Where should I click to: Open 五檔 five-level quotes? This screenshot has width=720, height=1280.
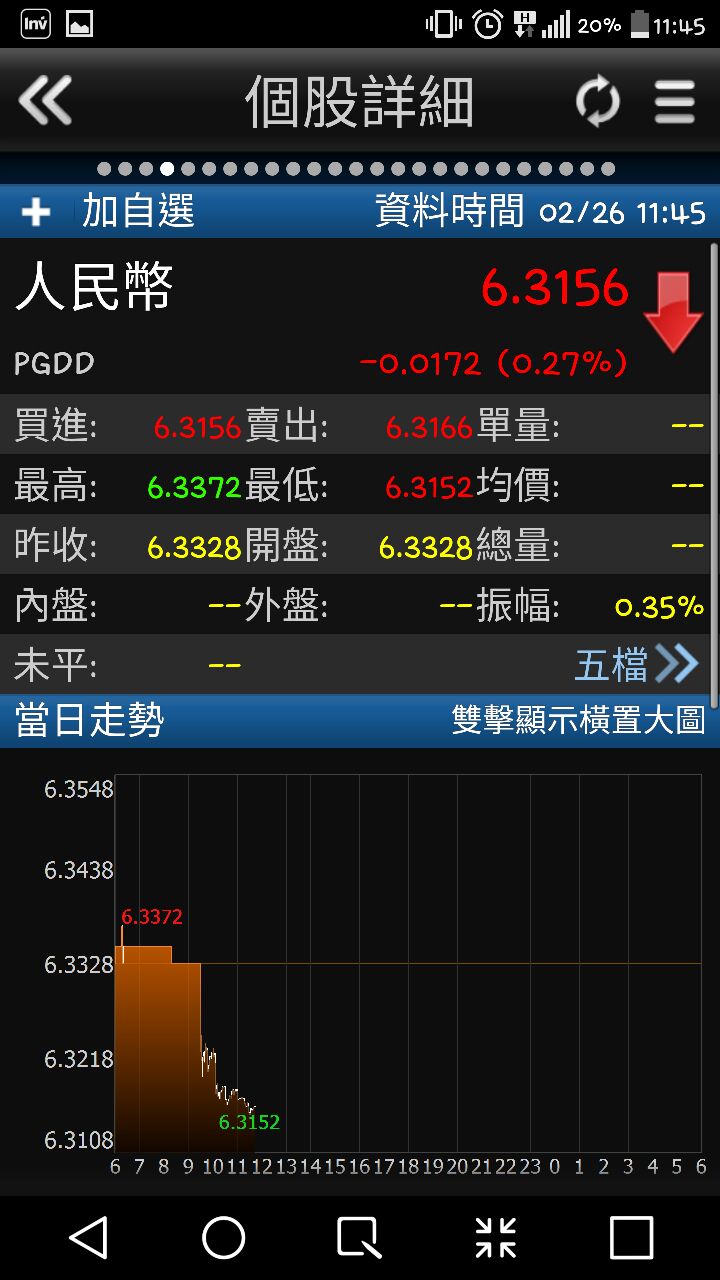coord(636,664)
